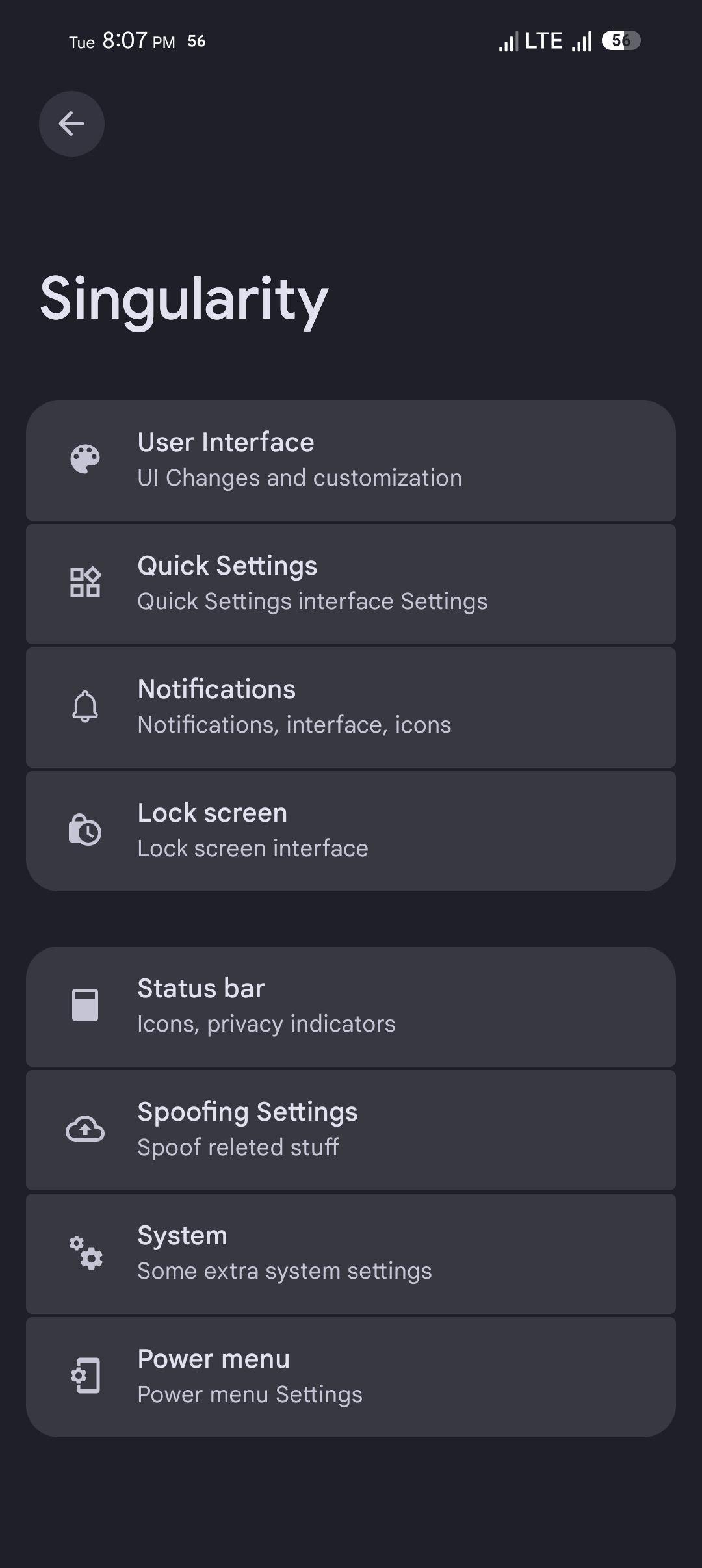Open User Interface customization settings

click(x=351, y=460)
